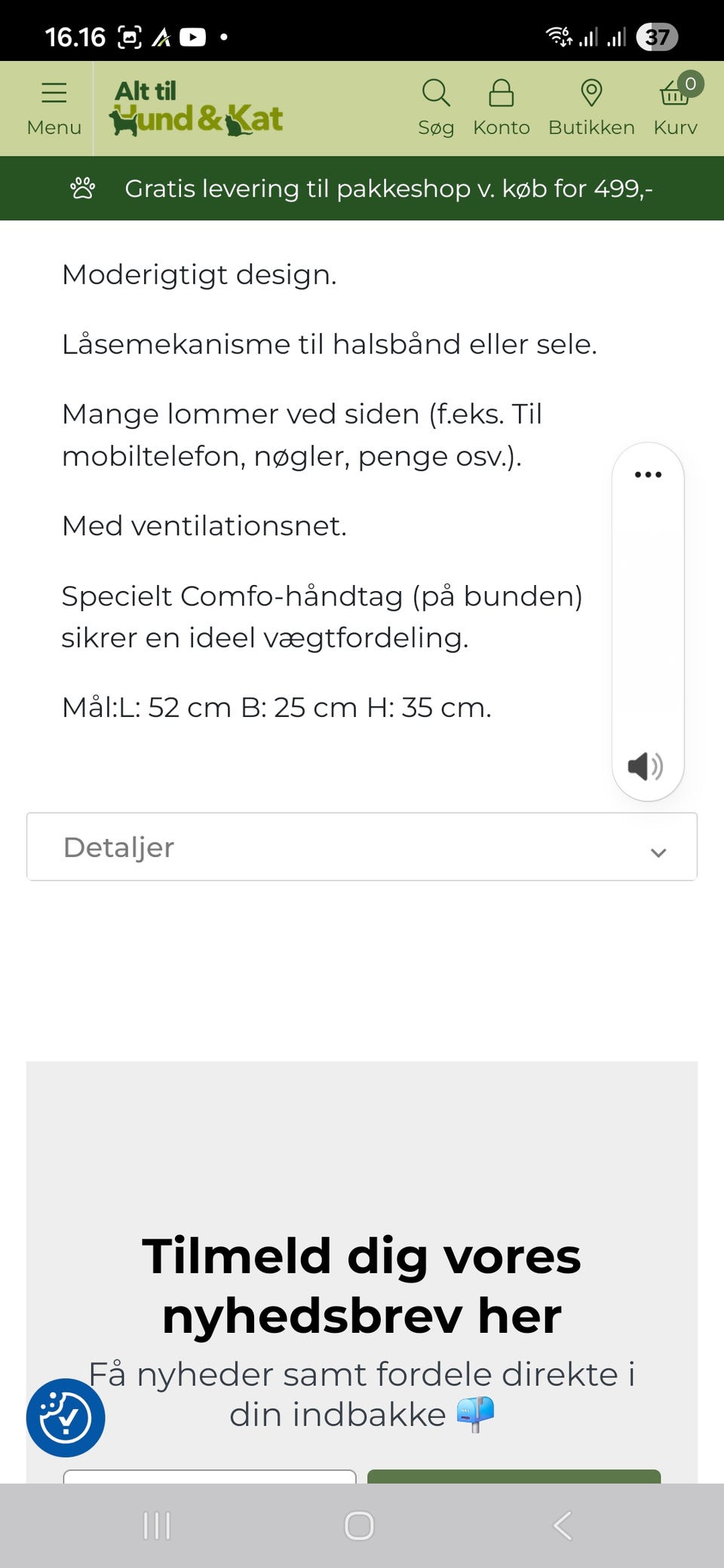
Task: Expand the Detaljer section
Action: pos(362,847)
